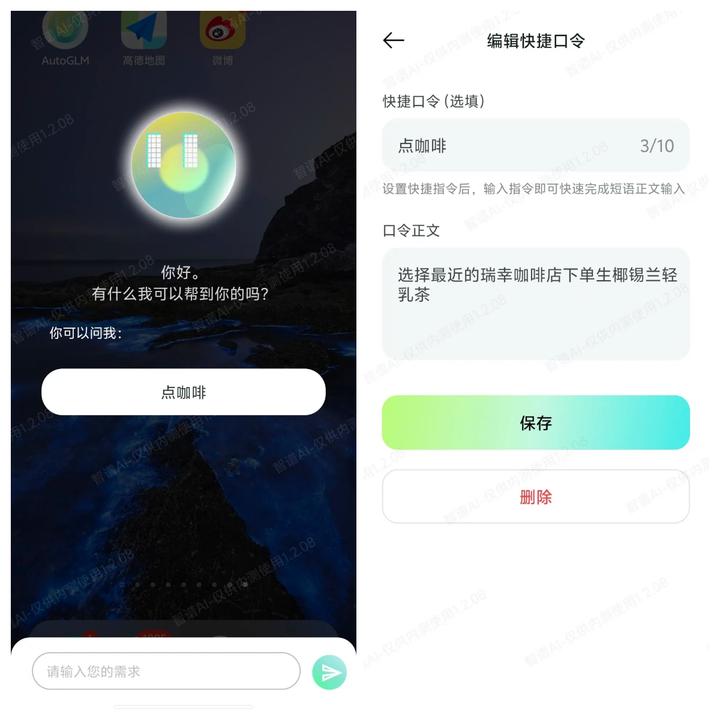
Task: Save the shortcut with the 保存 button
Action: (535, 423)
